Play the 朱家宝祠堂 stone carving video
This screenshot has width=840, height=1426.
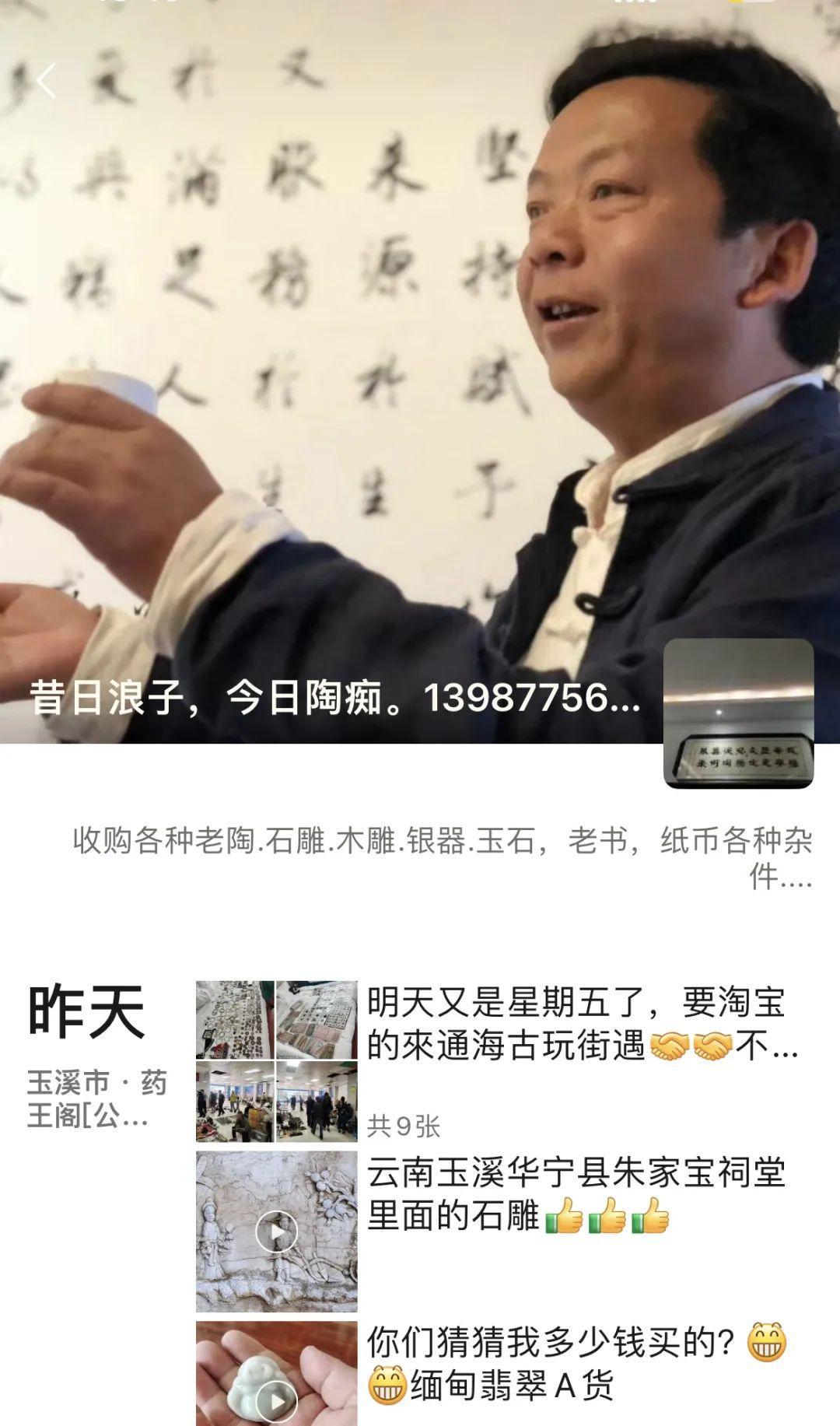(x=277, y=1232)
